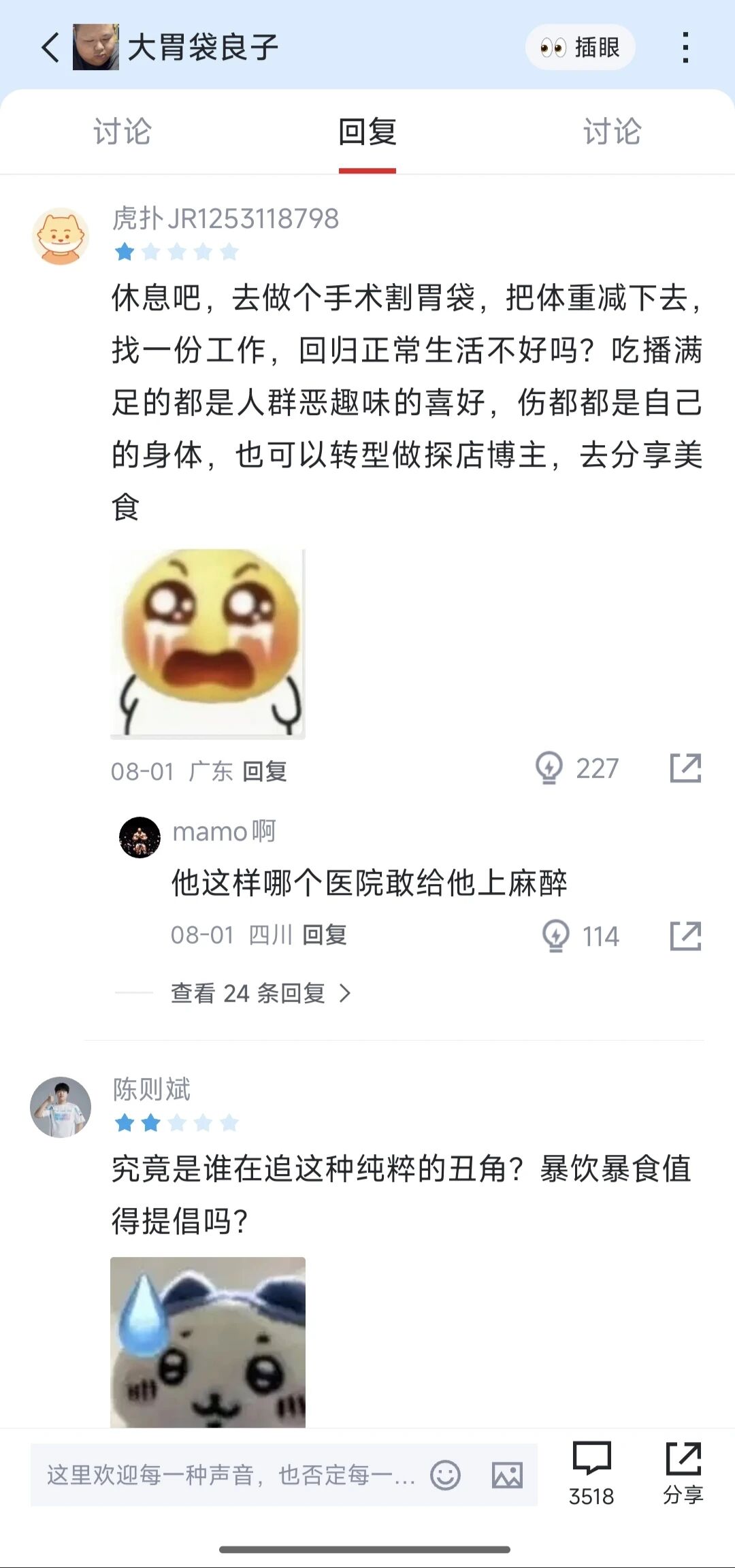
Task: Tap the 分享 share button
Action: point(683,1471)
